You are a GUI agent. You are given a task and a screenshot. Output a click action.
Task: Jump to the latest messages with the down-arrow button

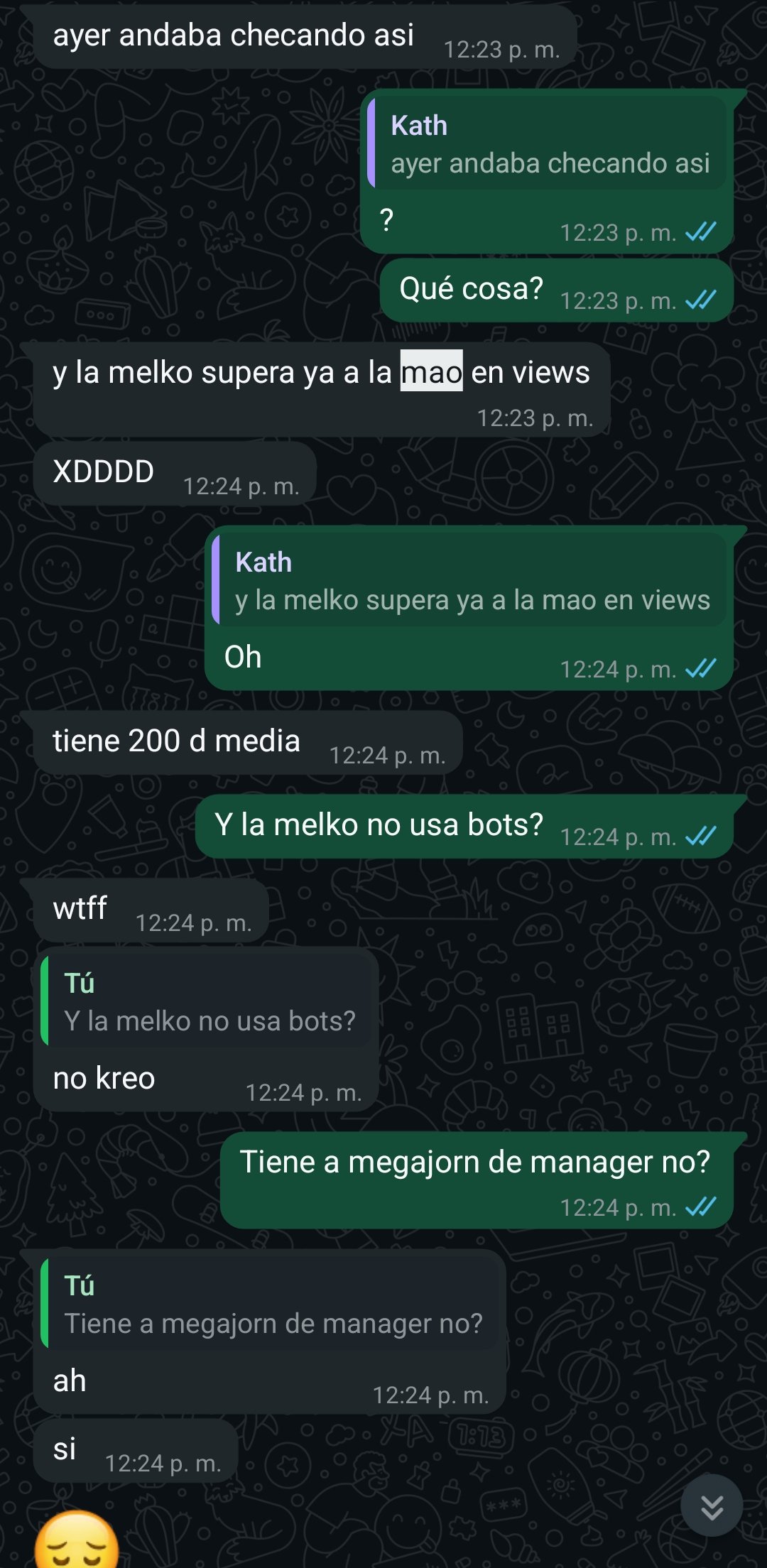[712, 1506]
